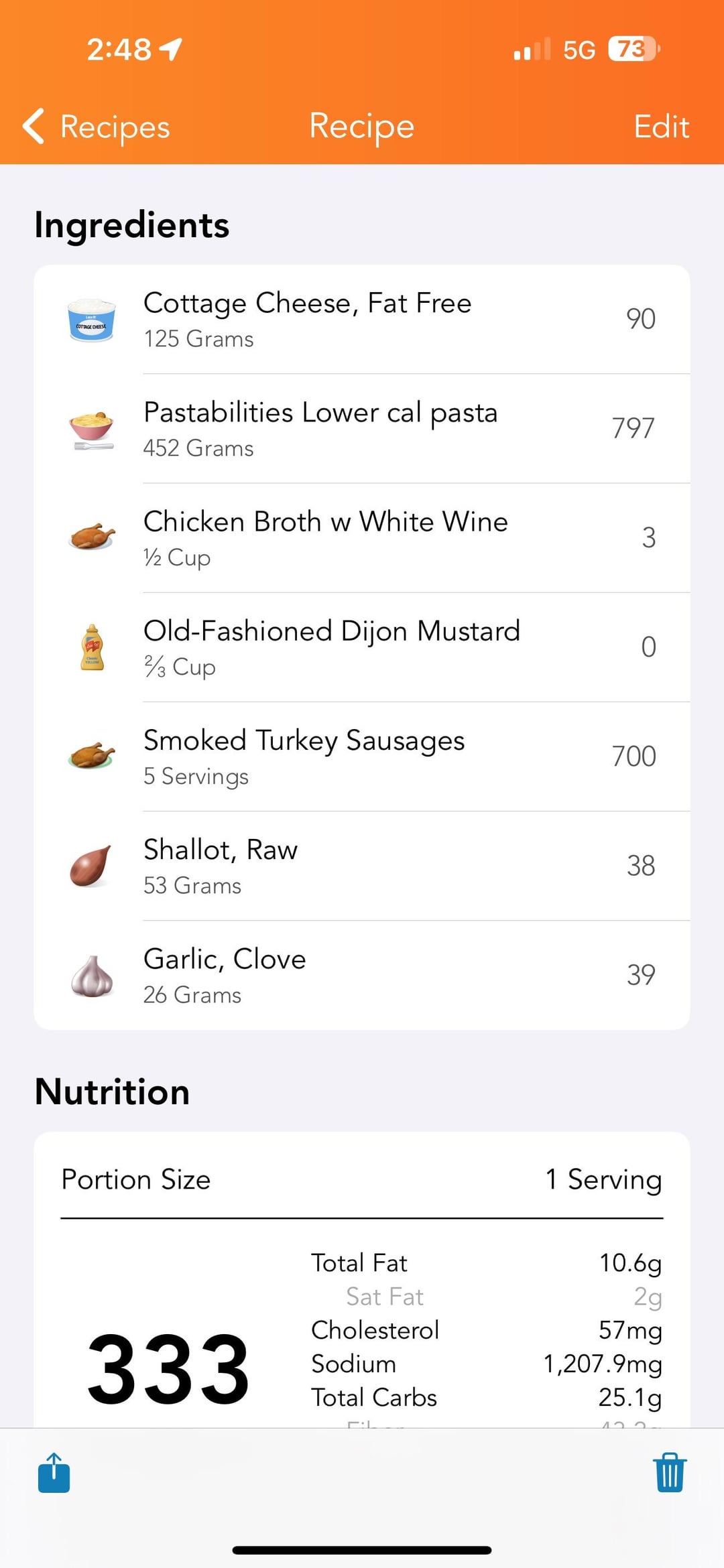Open Garlic, Clove ingredient

[x=362, y=975]
